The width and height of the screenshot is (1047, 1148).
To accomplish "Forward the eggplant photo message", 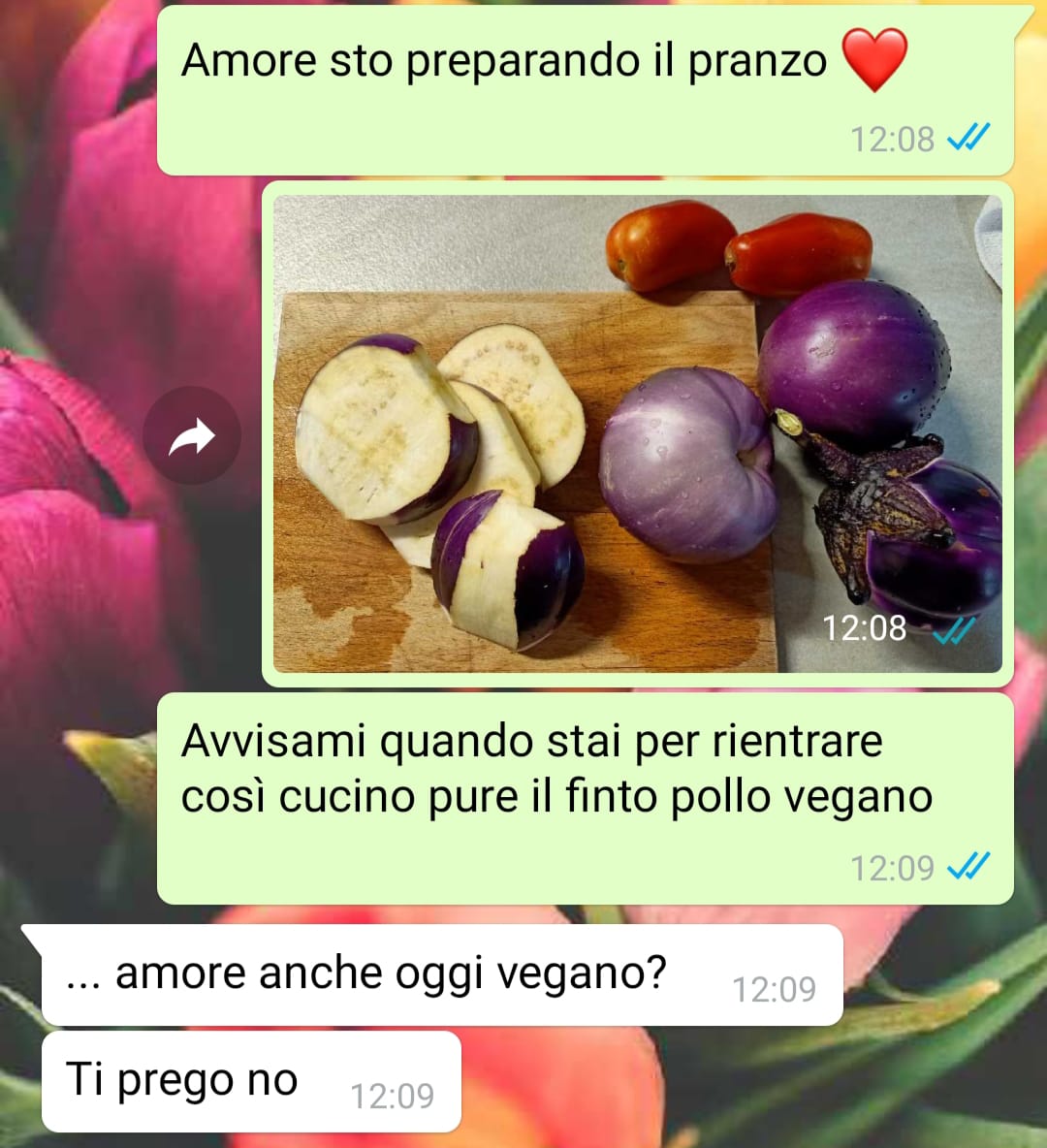I will (x=192, y=435).
